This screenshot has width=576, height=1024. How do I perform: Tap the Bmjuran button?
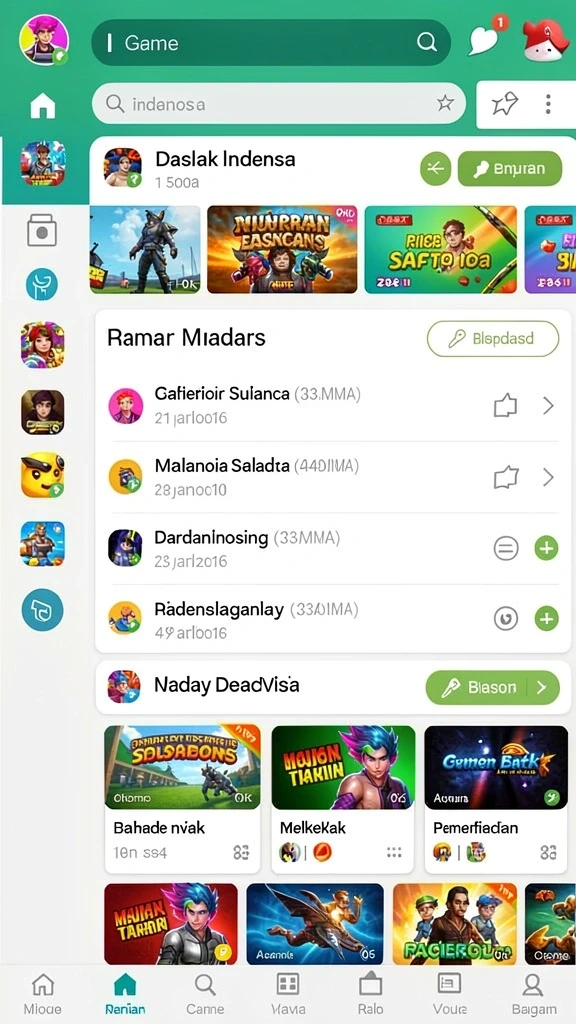510,169
